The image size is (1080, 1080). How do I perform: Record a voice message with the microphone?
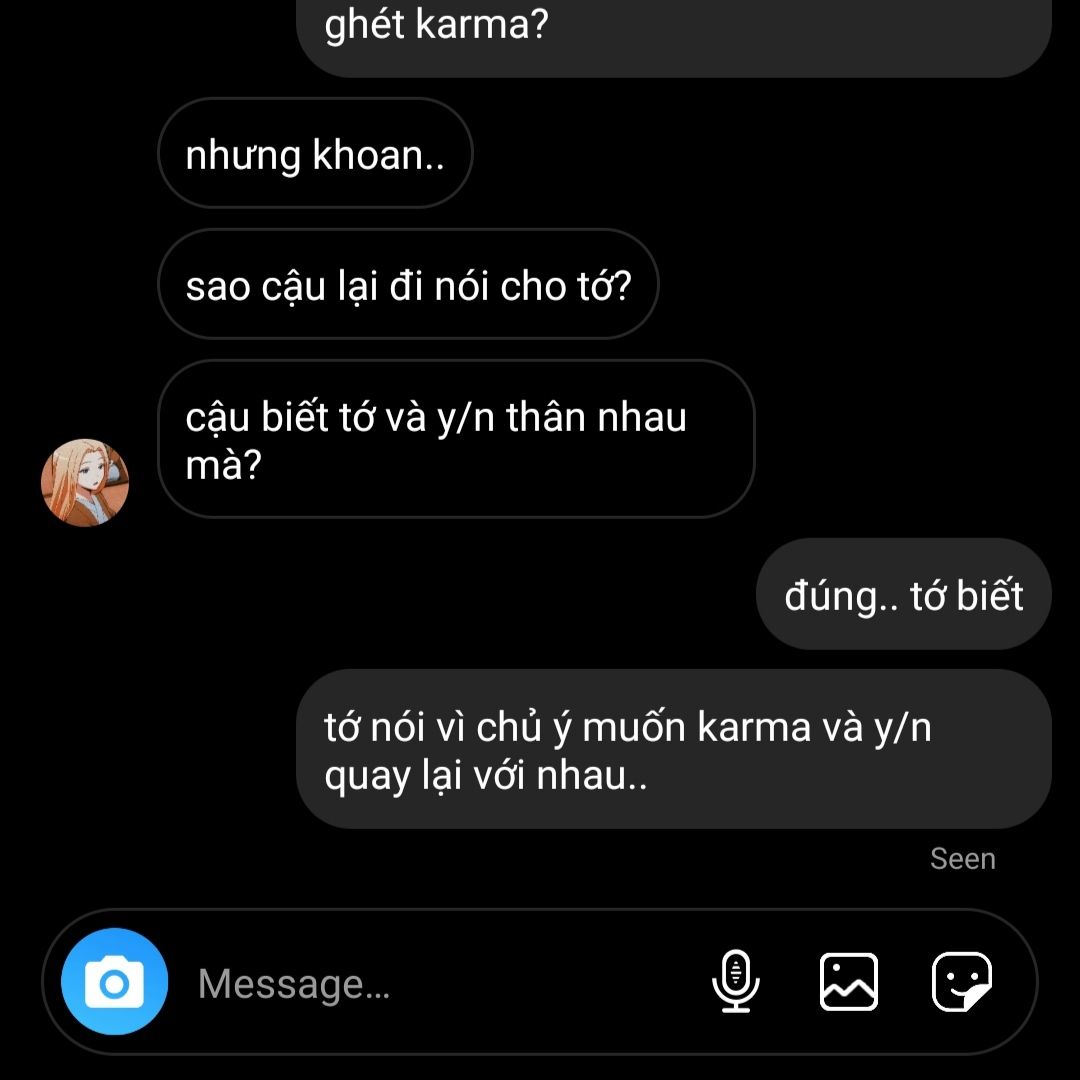click(x=736, y=982)
